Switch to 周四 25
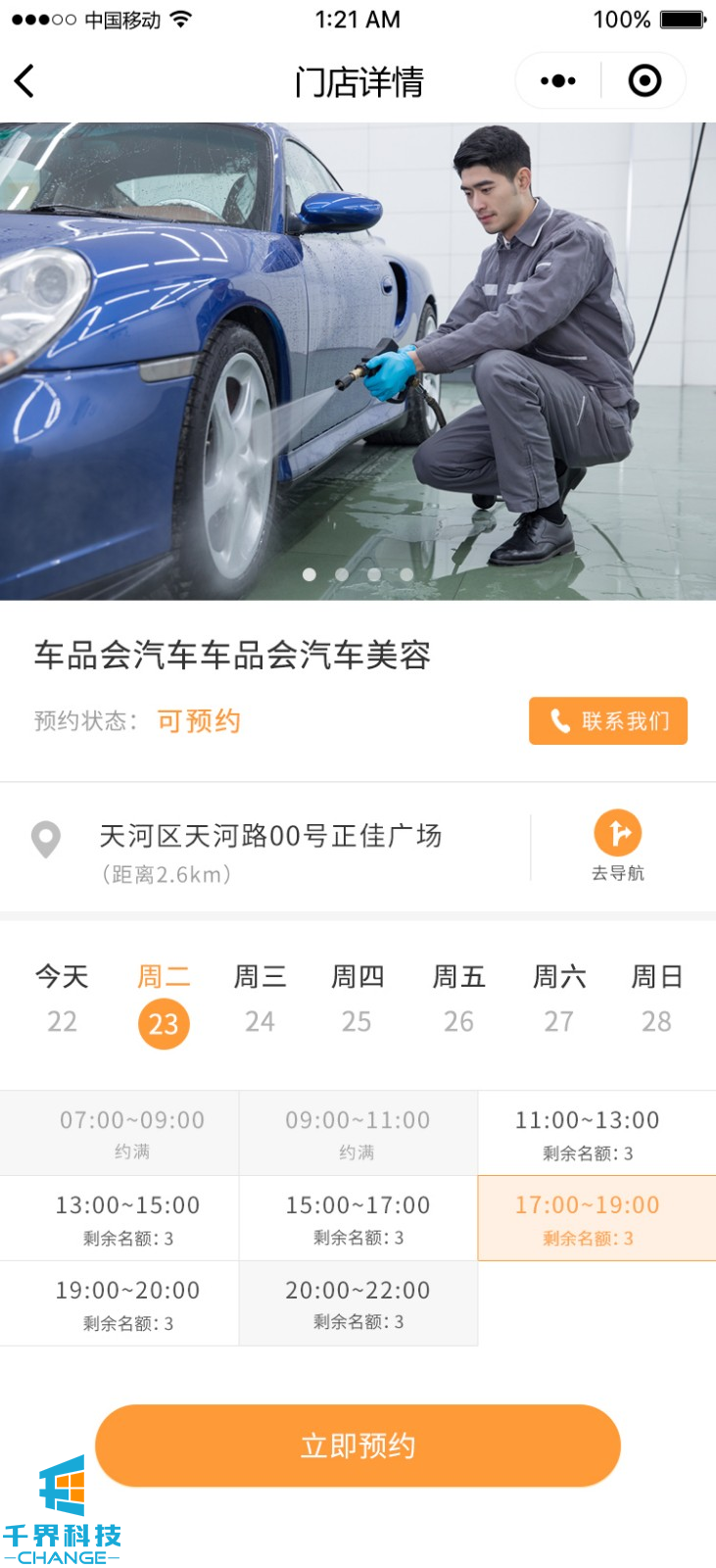Viewport: 716px width, 1568px height. 357,999
